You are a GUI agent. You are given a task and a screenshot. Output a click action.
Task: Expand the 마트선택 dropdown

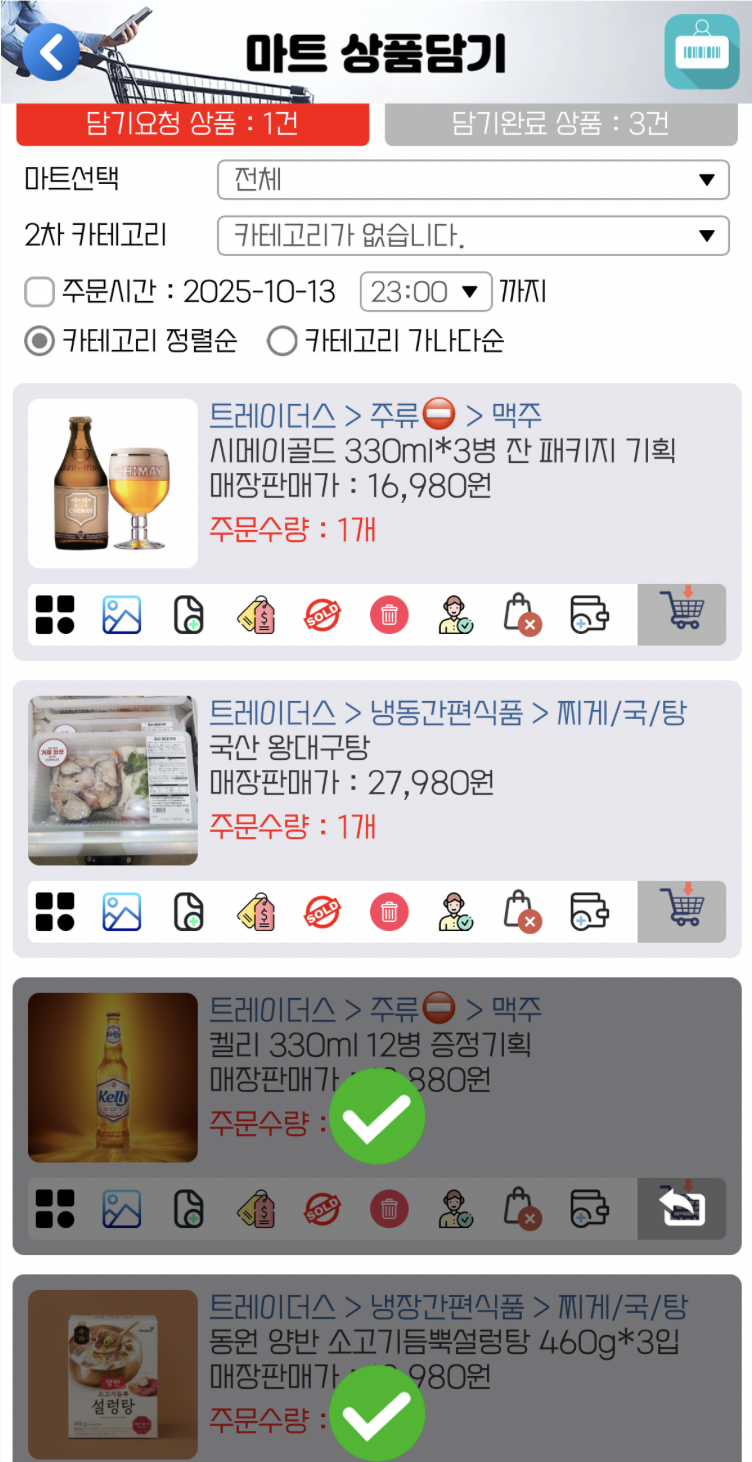click(473, 180)
